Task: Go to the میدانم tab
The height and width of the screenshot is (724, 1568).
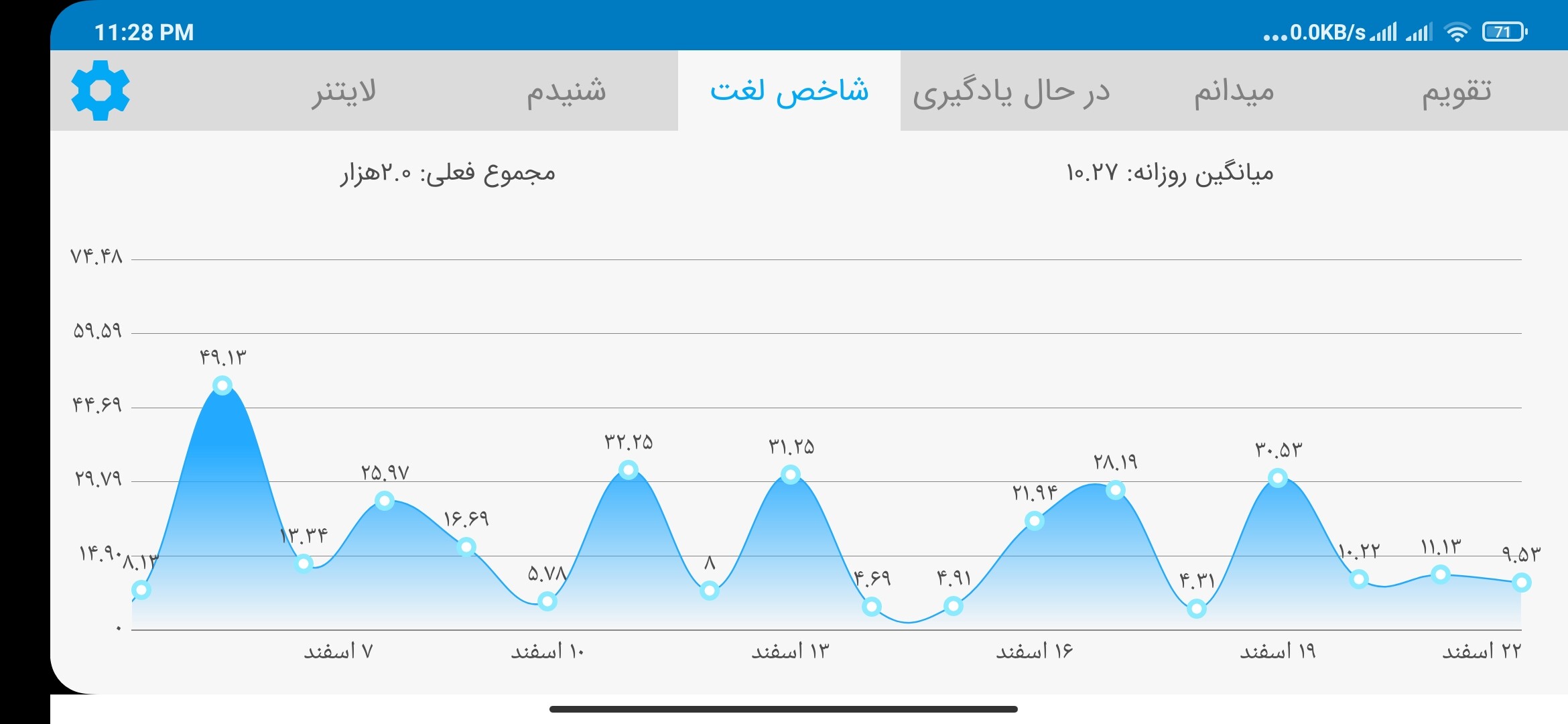Action: click(1234, 90)
